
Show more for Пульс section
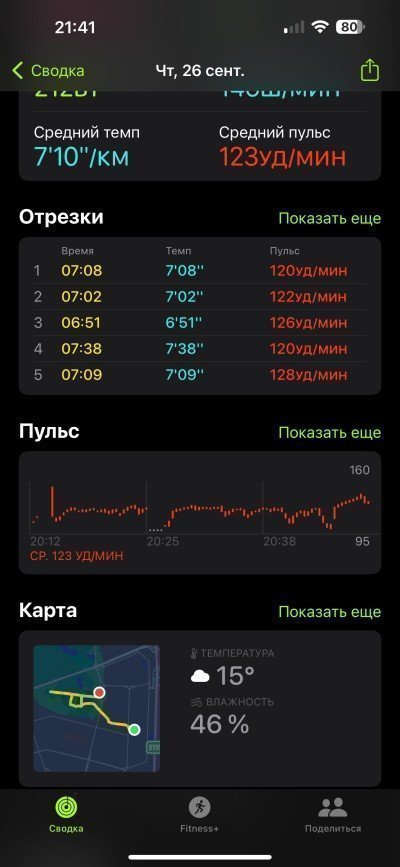330,432
